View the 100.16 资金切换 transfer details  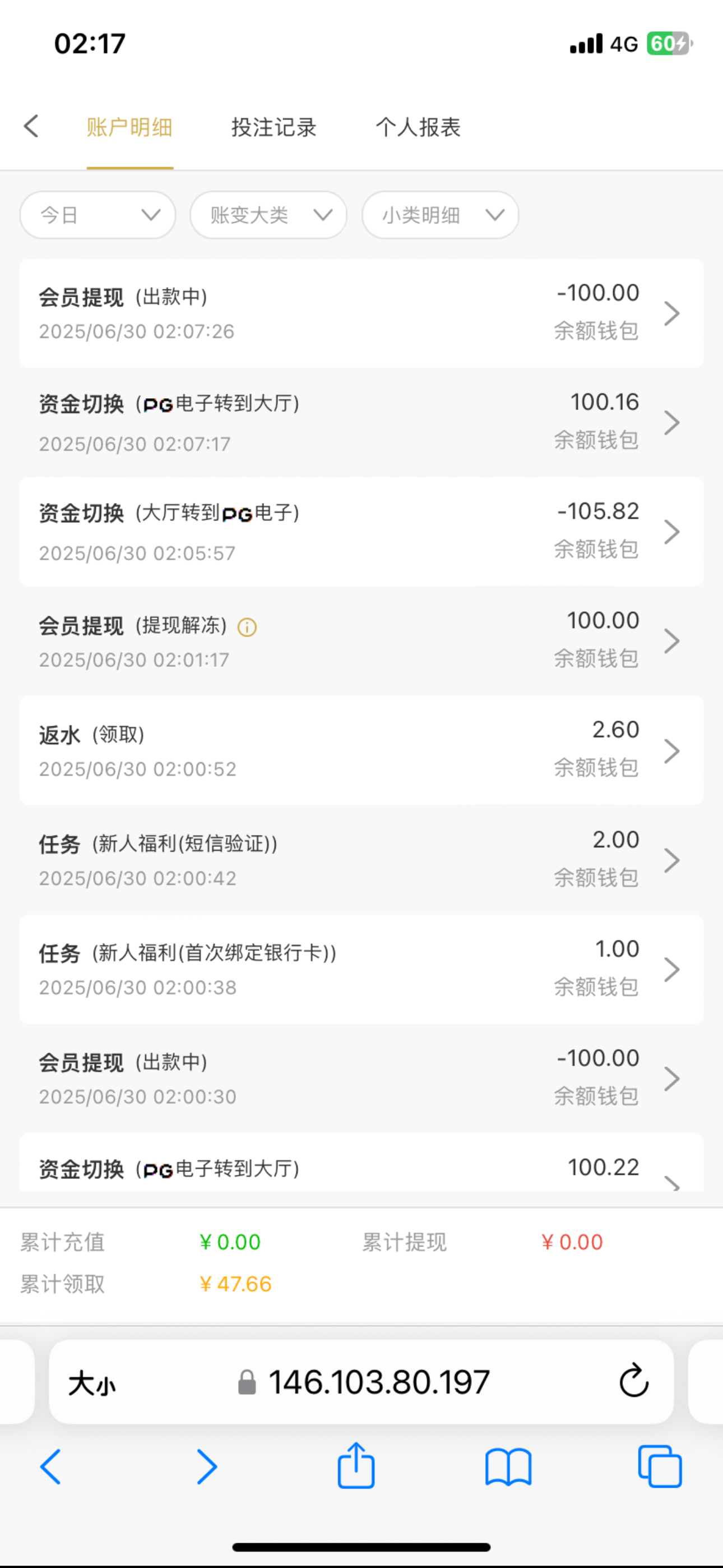click(x=361, y=422)
